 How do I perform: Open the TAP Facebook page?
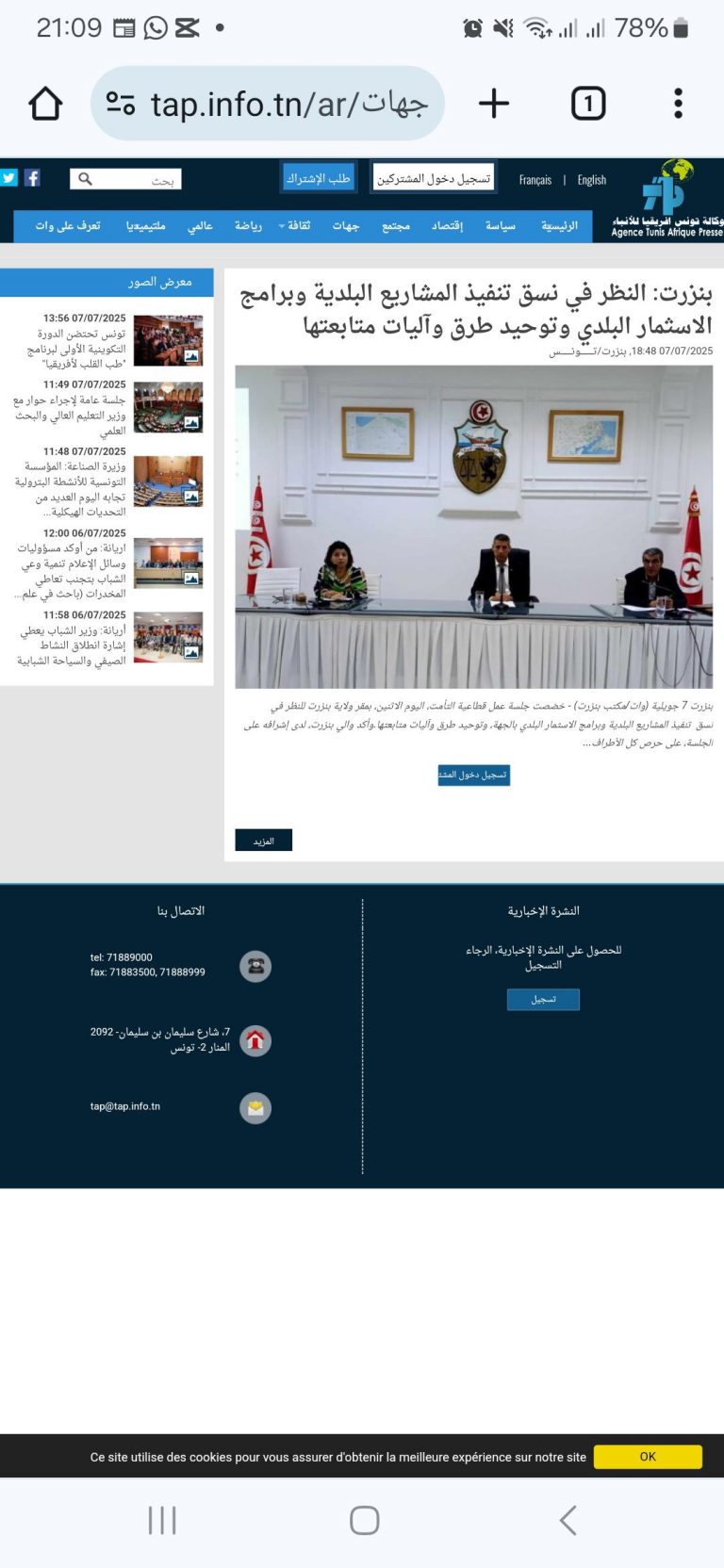(32, 178)
